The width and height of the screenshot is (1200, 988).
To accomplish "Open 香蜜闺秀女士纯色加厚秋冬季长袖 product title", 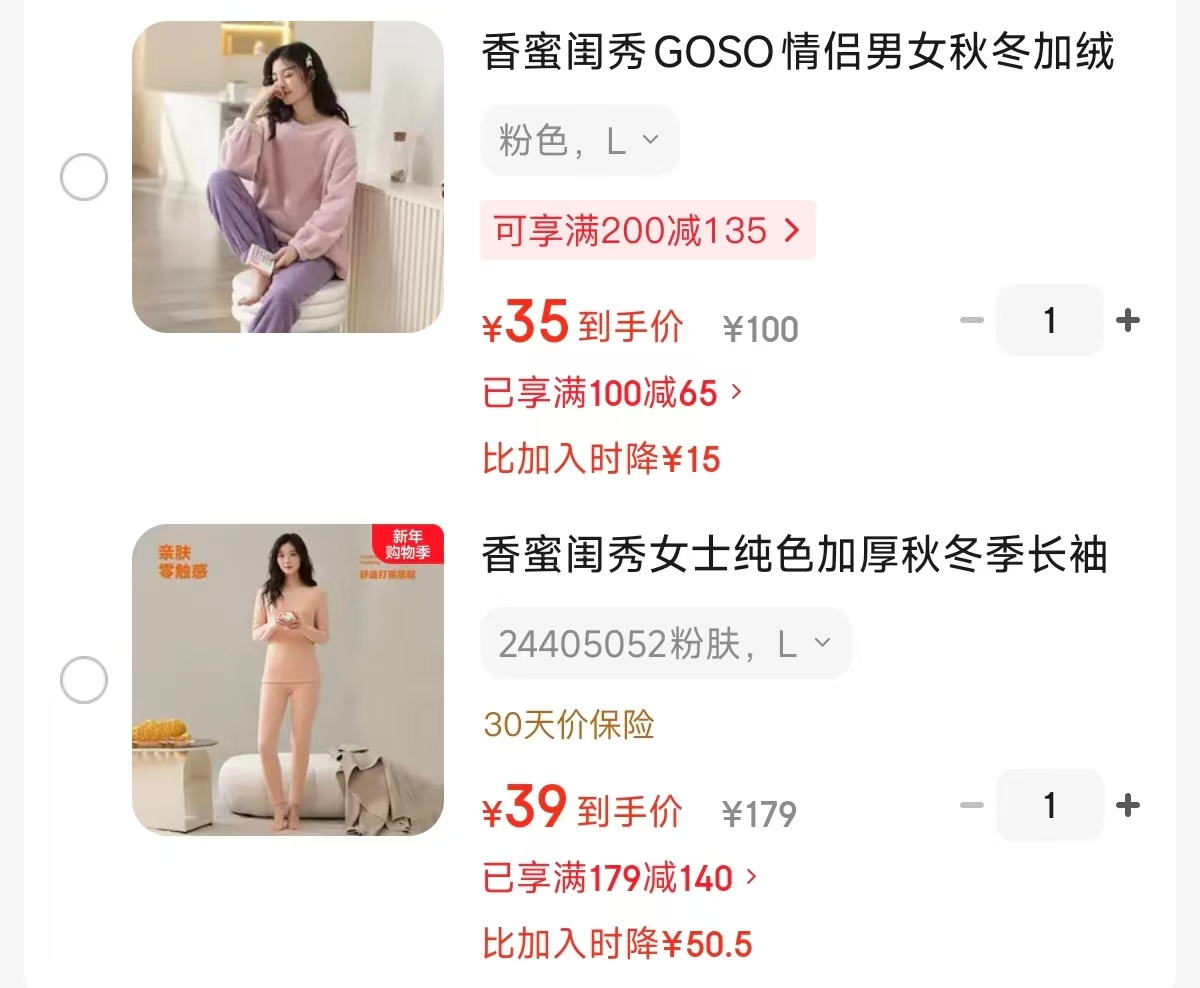I will point(795,556).
